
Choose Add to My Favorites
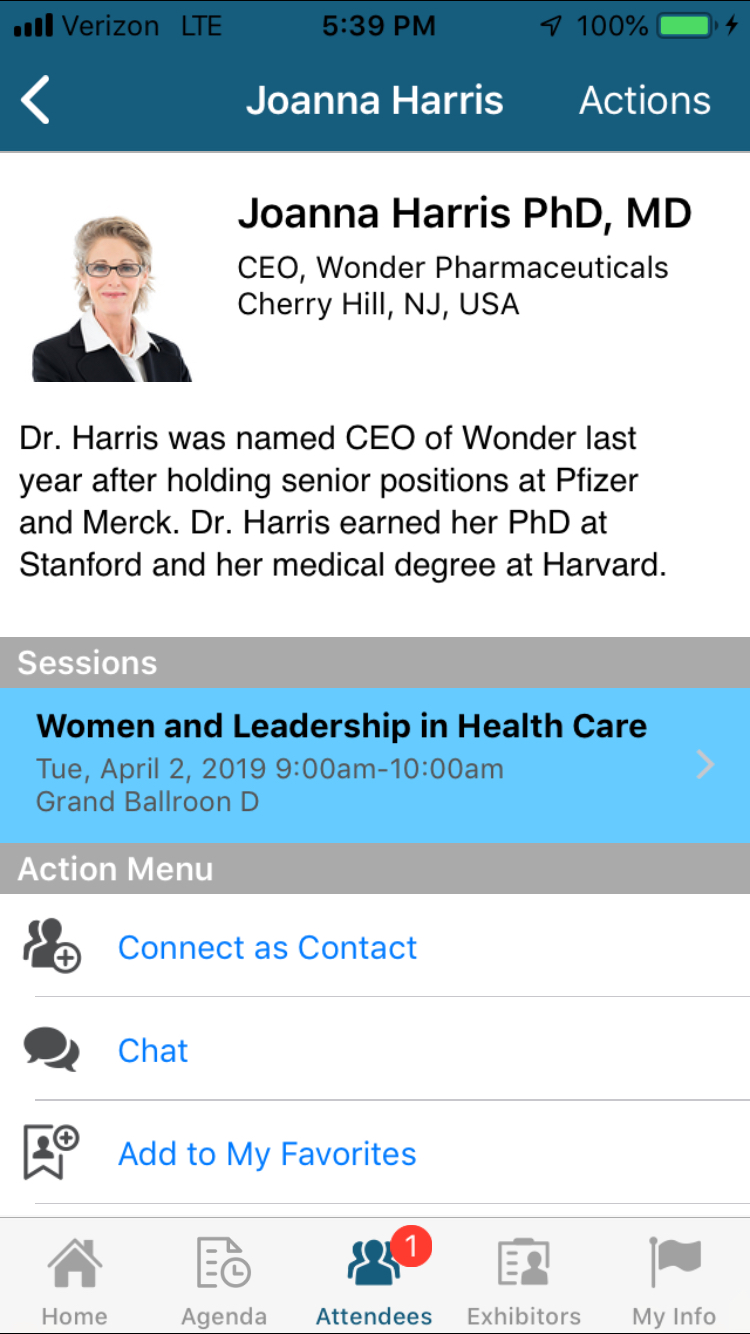pyautogui.click(x=375, y=1153)
